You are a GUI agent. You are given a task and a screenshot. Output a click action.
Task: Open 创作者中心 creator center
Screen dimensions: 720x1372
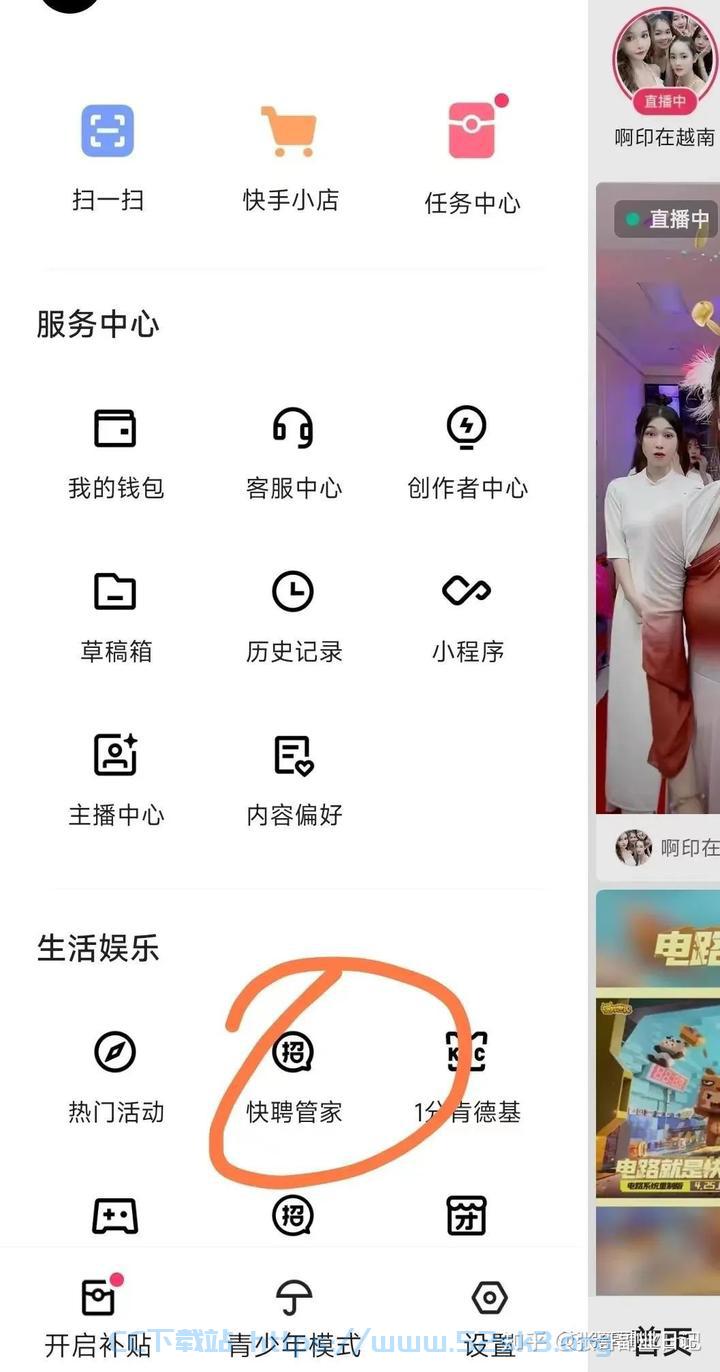[467, 453]
